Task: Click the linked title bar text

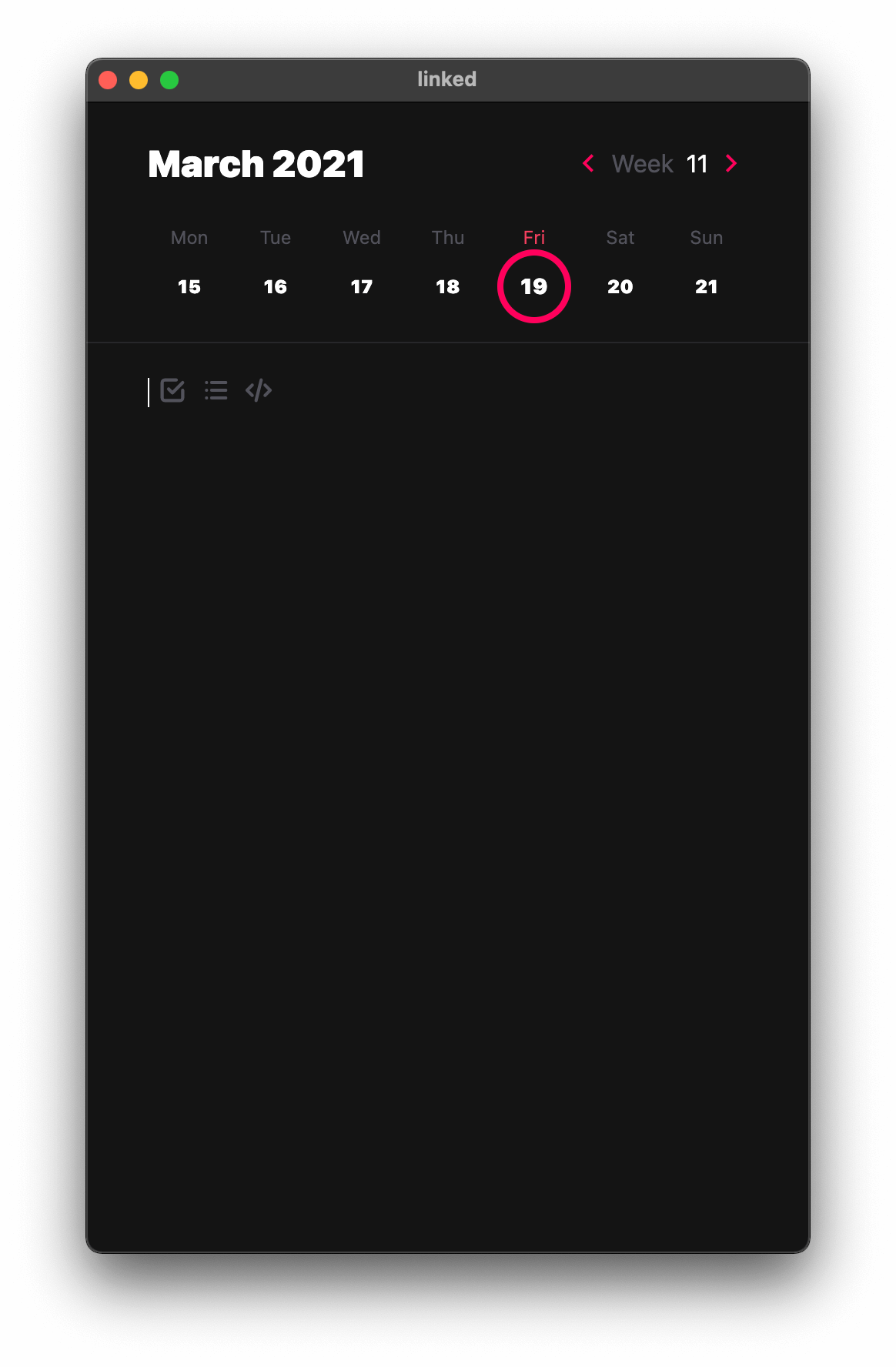Action: click(x=447, y=79)
